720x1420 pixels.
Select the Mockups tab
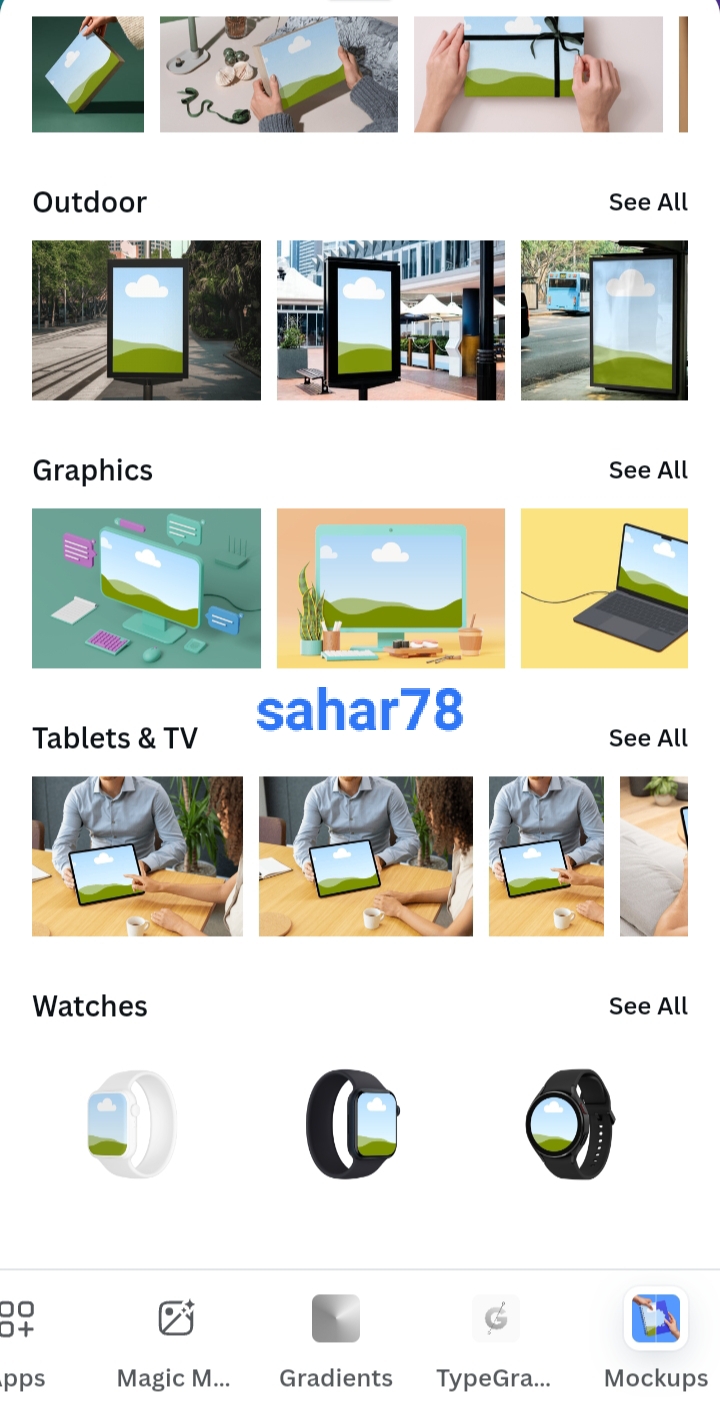tap(656, 1342)
